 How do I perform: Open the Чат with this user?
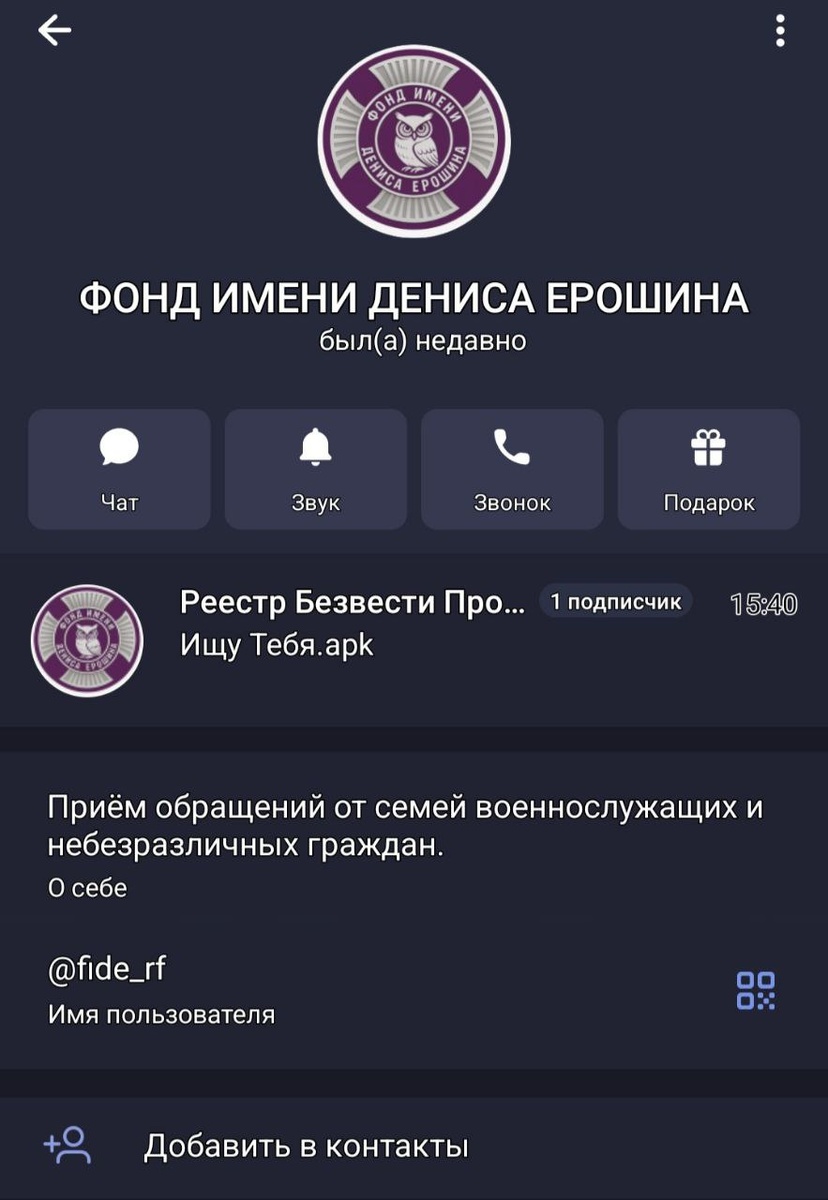coord(119,468)
